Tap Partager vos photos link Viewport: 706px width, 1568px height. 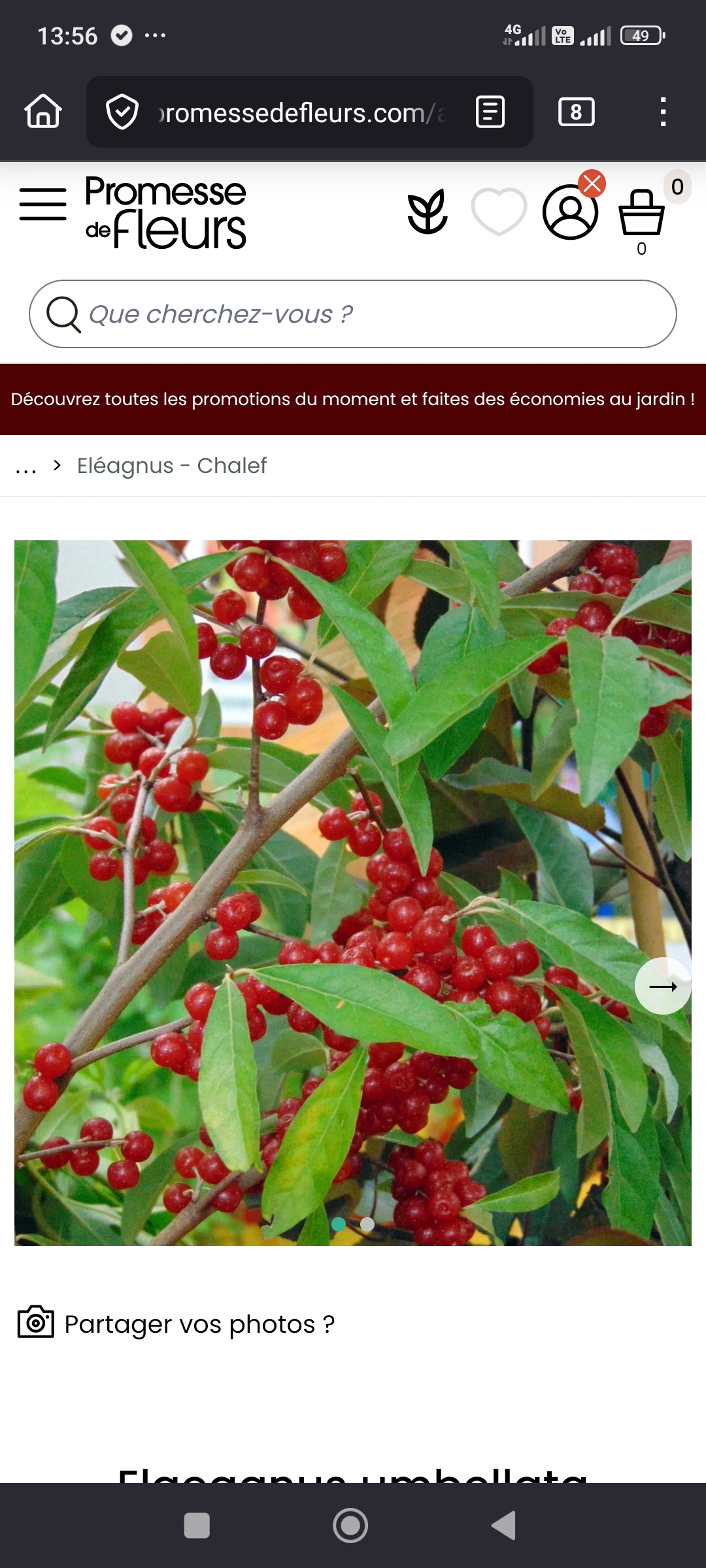tap(199, 1324)
